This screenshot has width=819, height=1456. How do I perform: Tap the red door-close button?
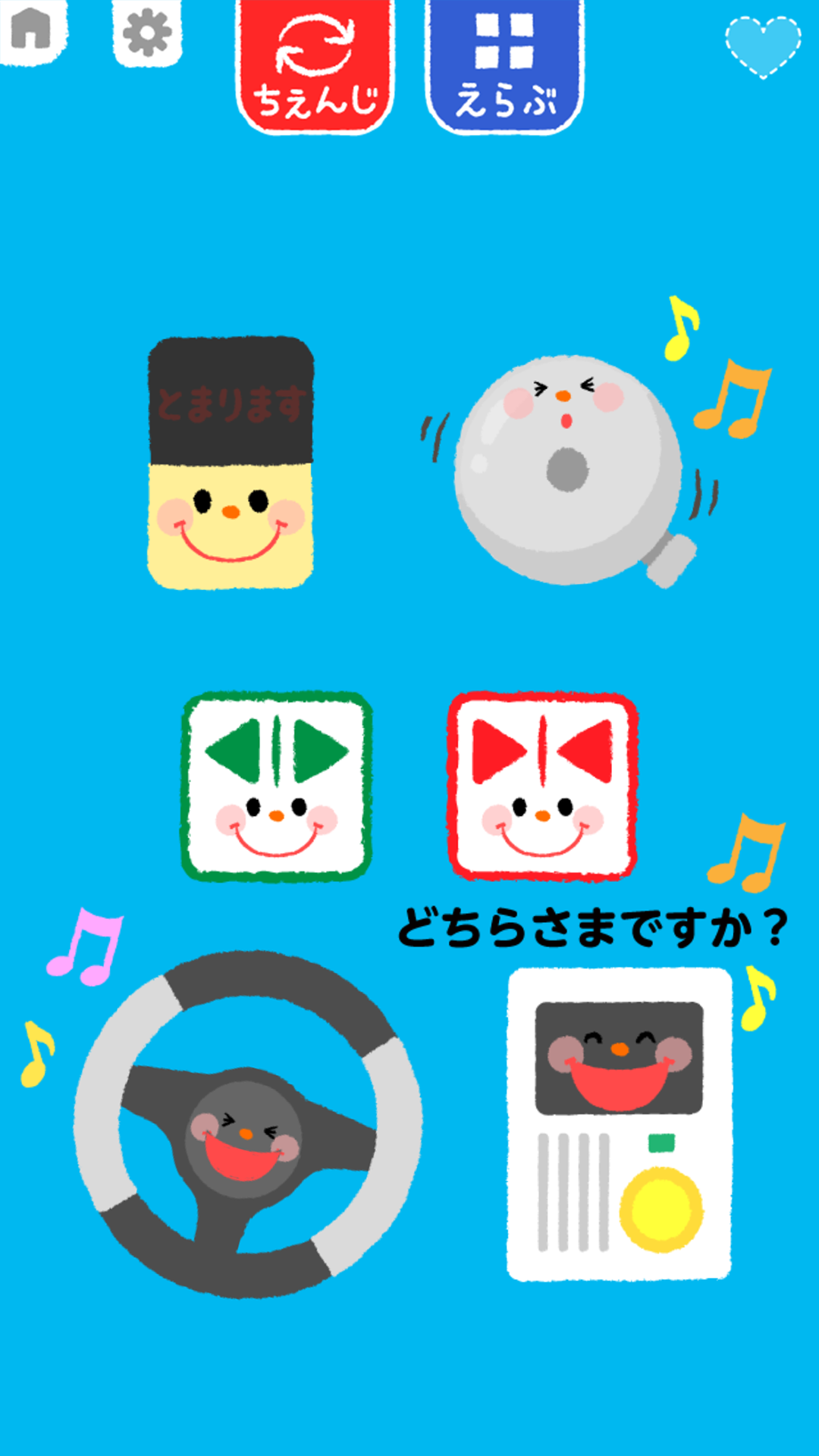coord(542,786)
